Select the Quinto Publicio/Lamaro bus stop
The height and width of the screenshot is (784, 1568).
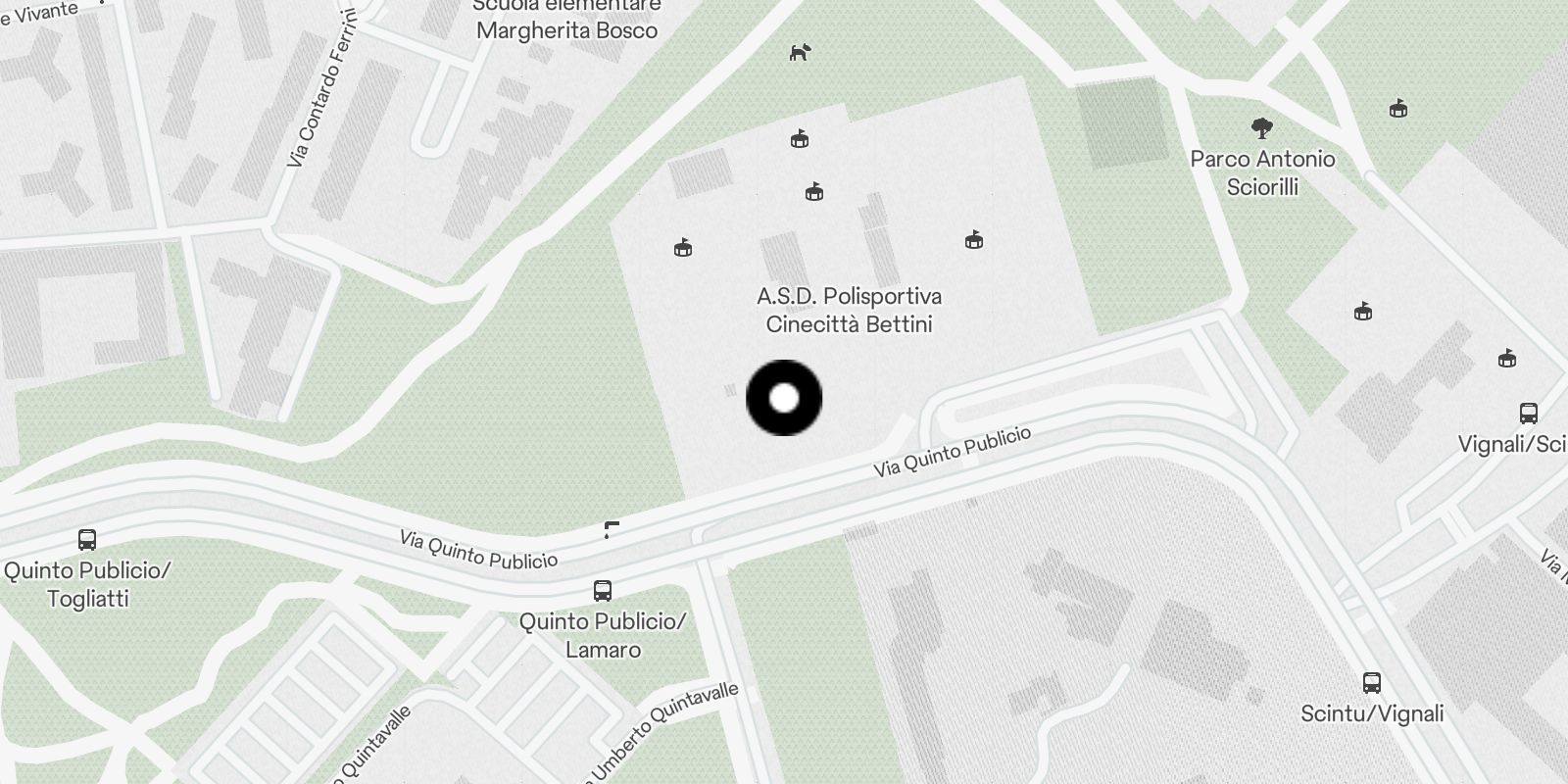603,591
